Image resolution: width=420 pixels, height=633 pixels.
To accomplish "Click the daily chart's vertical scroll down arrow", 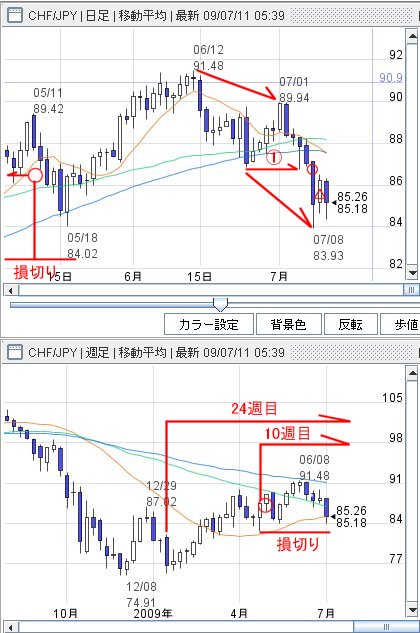I will tap(412, 273).
